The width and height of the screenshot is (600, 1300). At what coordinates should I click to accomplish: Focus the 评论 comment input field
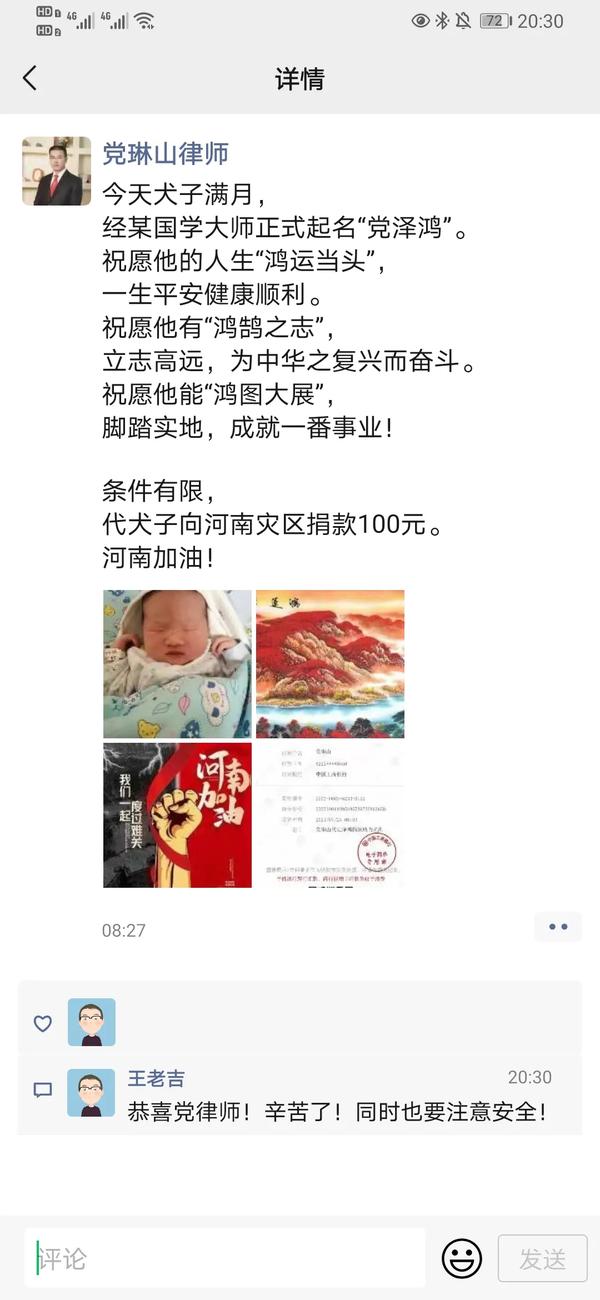tap(225, 1258)
